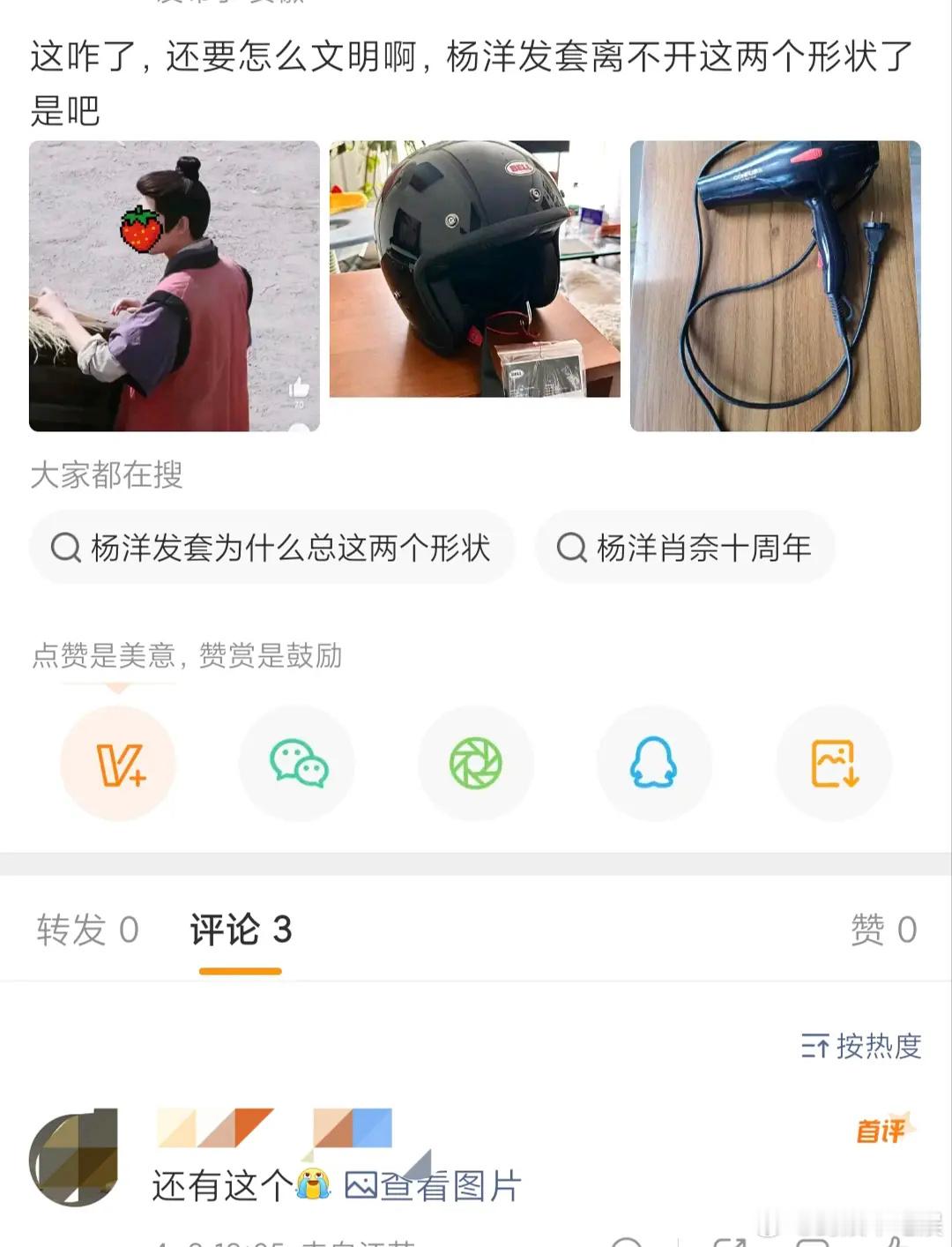Search for 杨洋肖奈十周年 suggestion

click(x=683, y=547)
